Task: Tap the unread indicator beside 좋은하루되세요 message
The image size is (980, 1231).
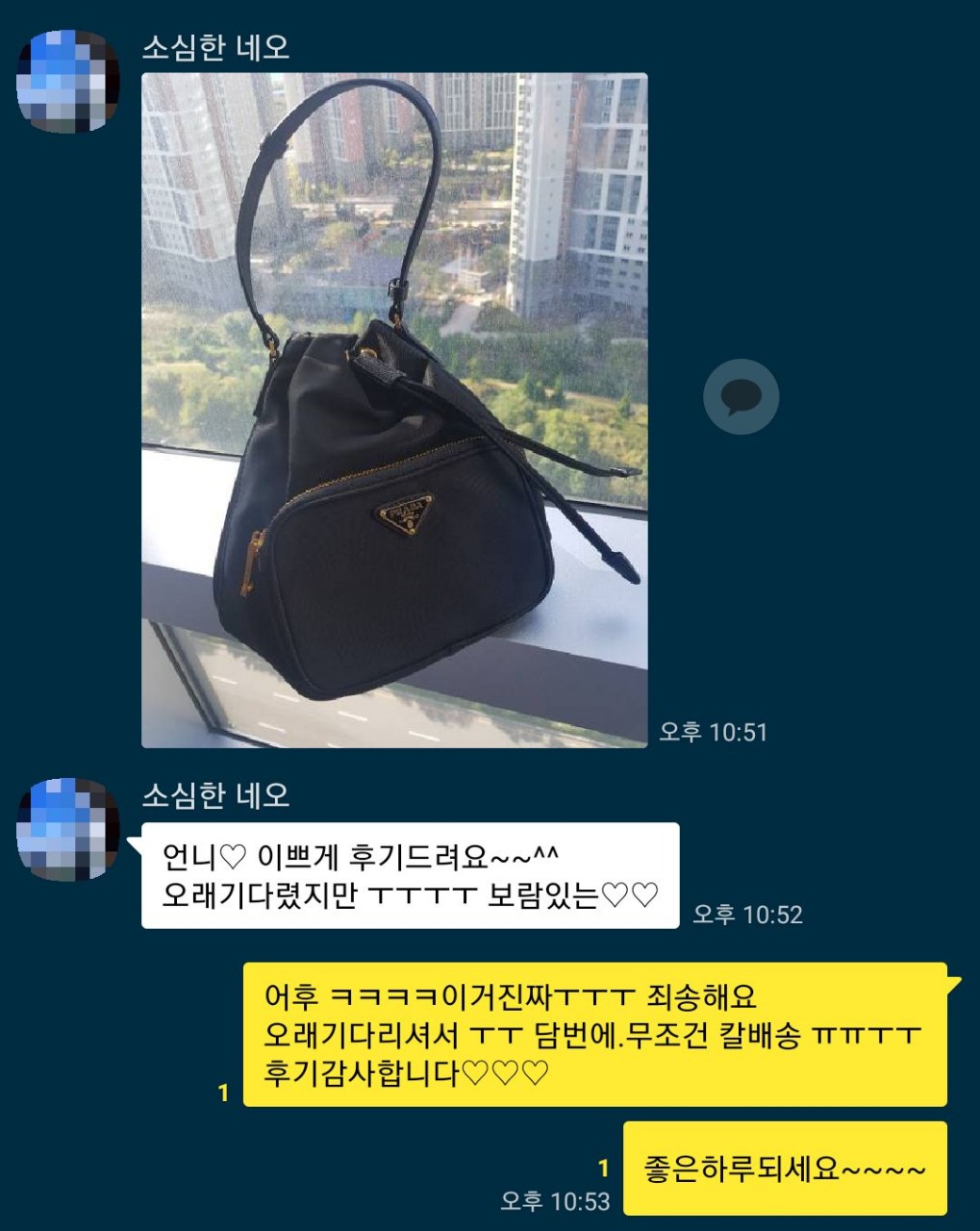Action: pyautogui.click(x=603, y=1168)
